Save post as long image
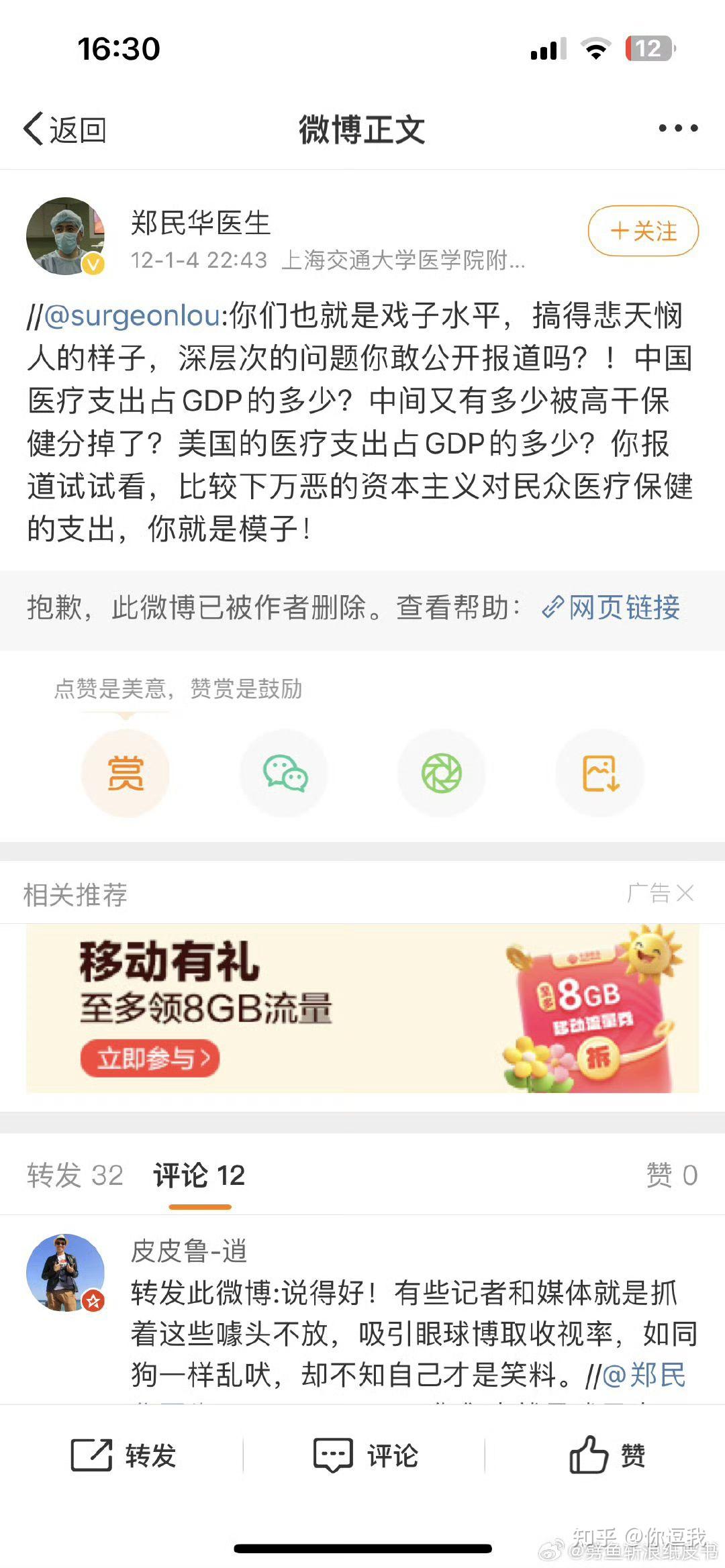The image size is (725, 1568). 599,773
